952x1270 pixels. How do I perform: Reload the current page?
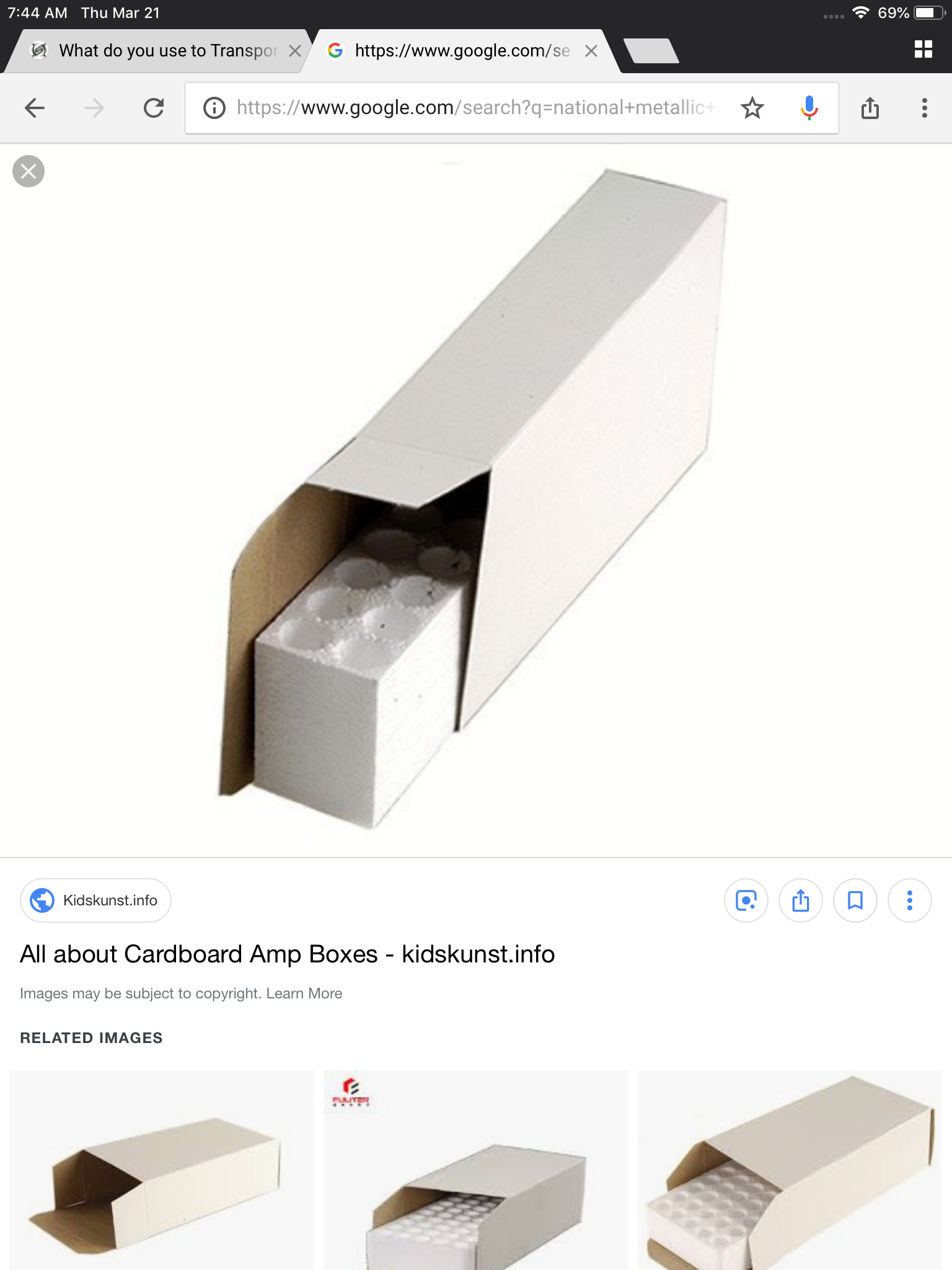[x=154, y=108]
